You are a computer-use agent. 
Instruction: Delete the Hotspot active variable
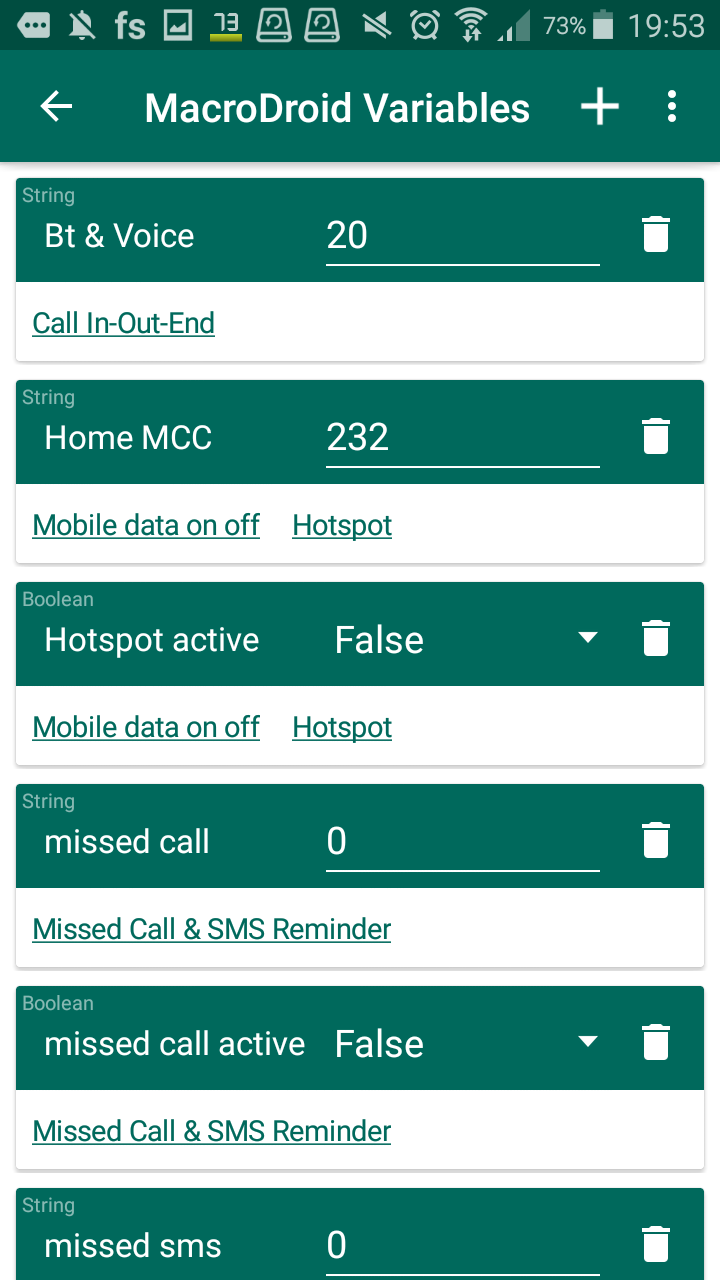coord(656,639)
